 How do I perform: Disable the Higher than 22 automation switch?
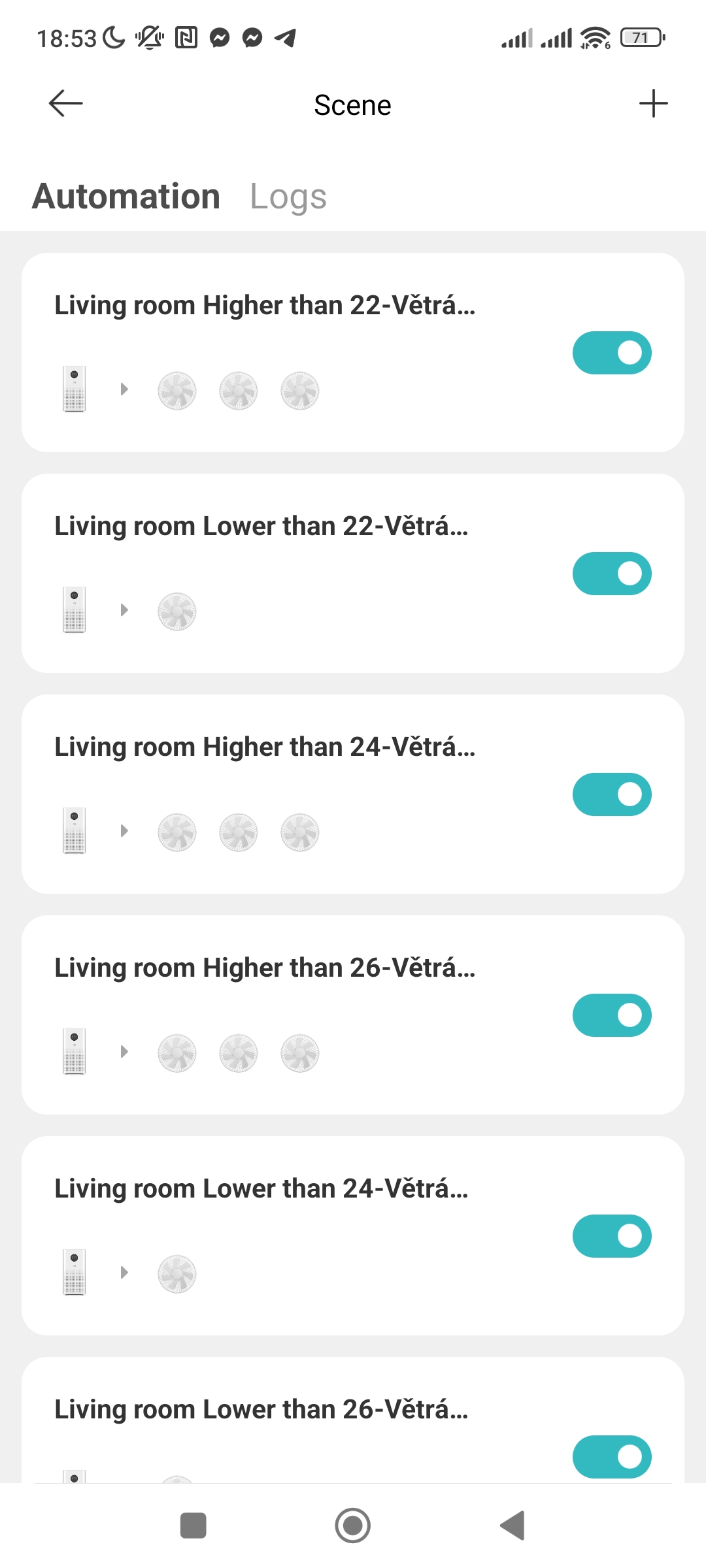[612, 353]
